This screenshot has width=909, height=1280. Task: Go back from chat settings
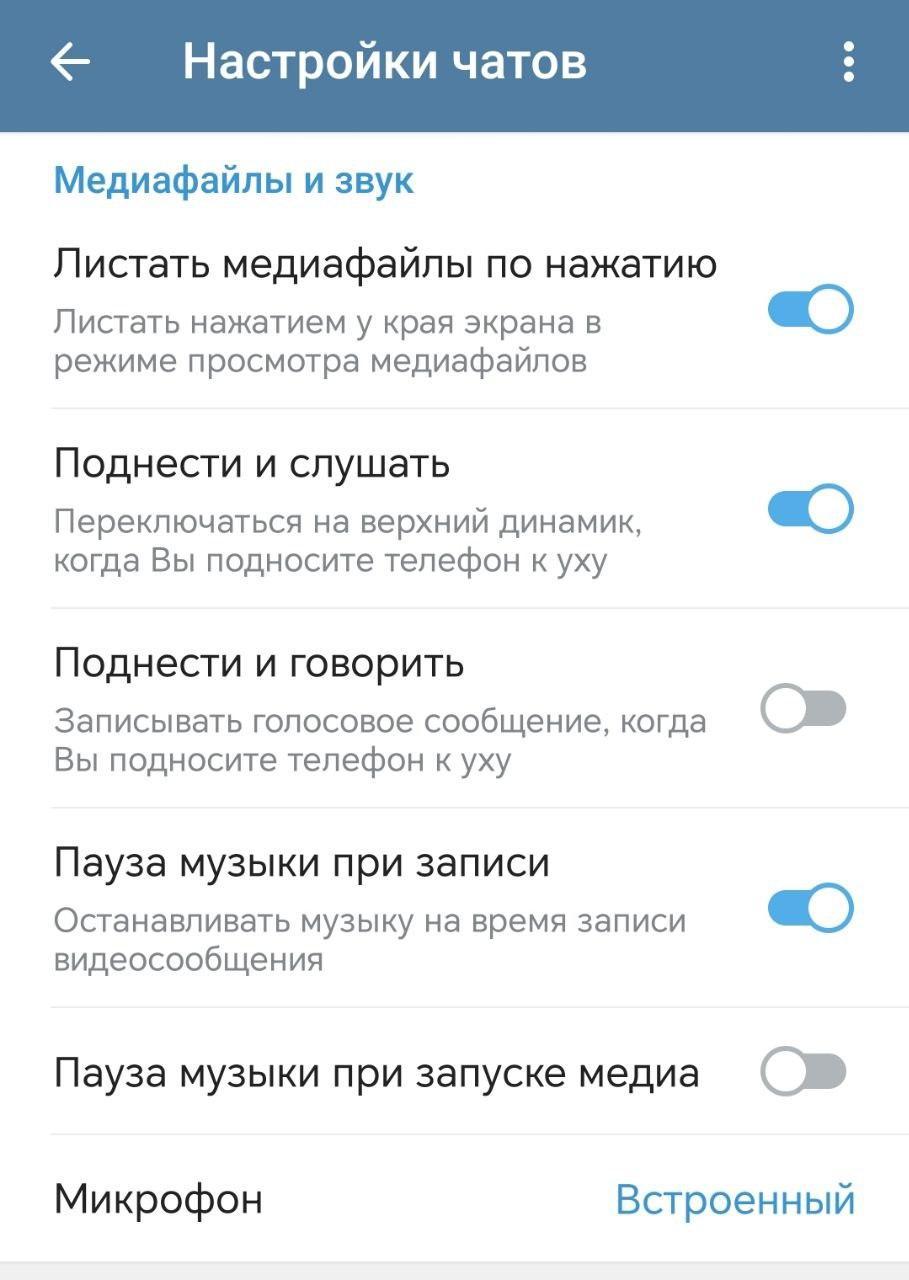click(x=70, y=63)
